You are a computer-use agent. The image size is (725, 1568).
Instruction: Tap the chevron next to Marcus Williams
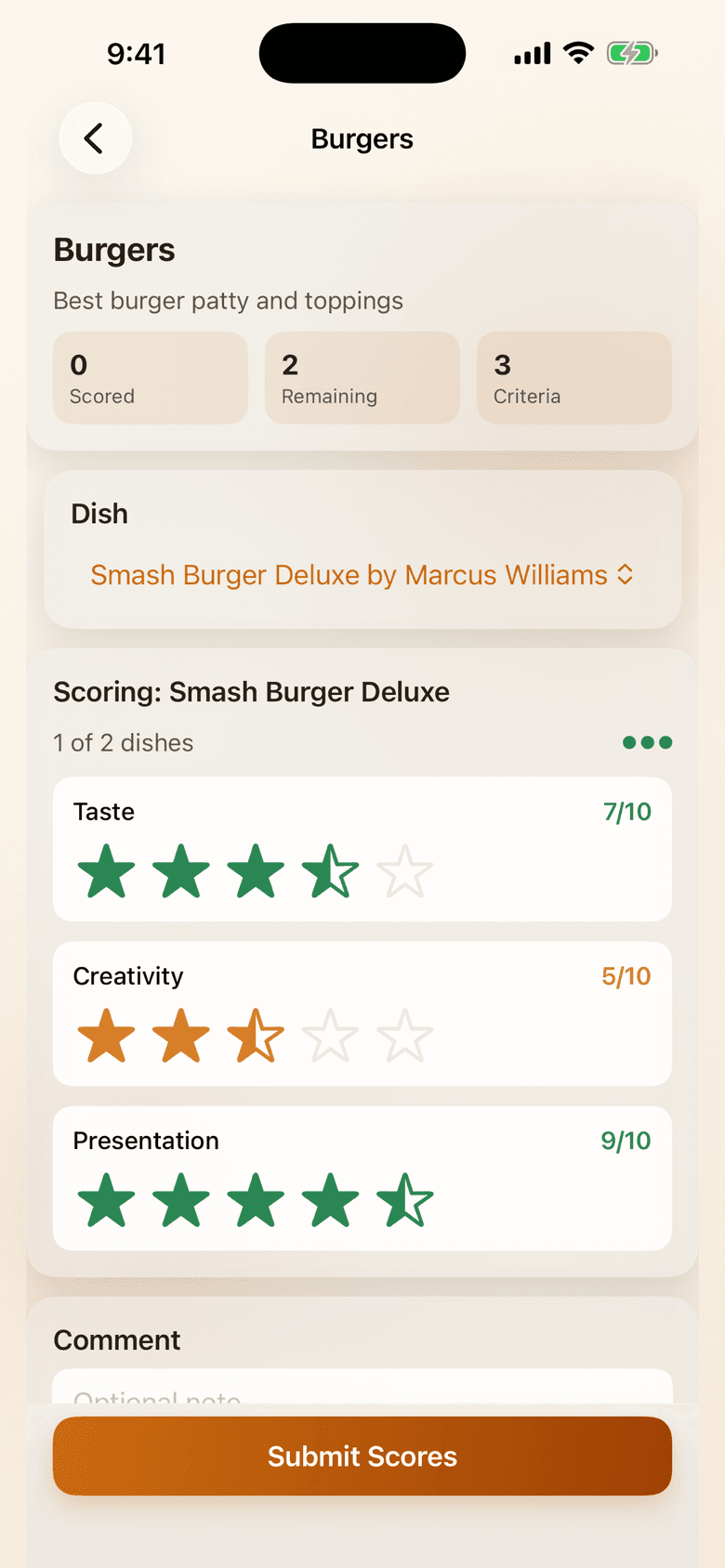pyautogui.click(x=626, y=574)
